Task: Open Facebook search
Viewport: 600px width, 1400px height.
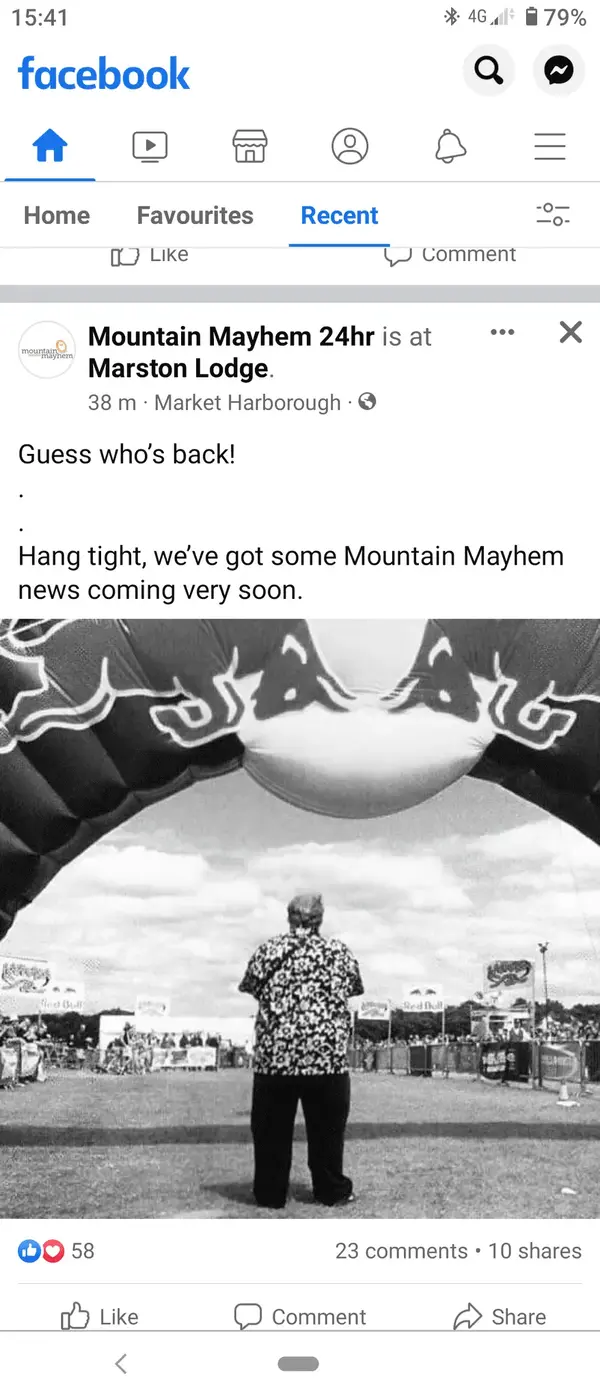Action: (x=488, y=70)
